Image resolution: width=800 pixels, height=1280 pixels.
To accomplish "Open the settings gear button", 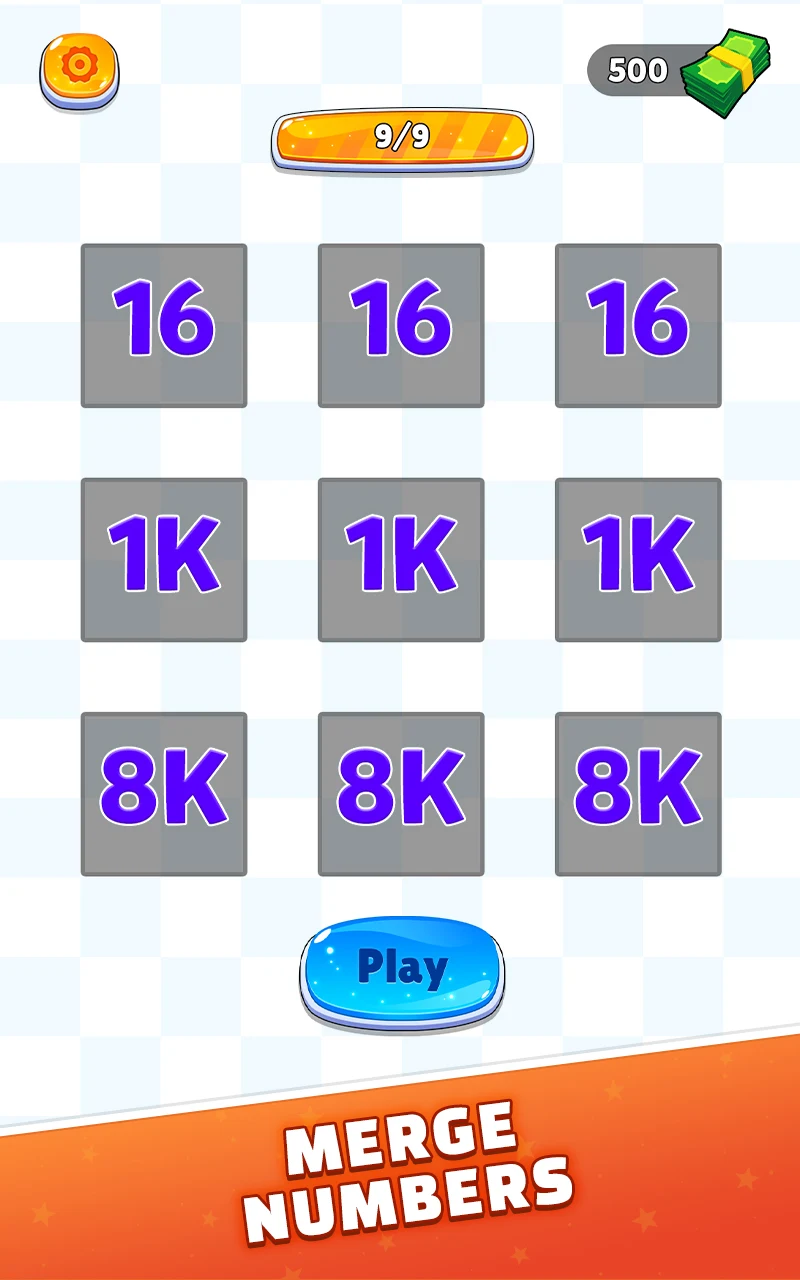I will (79, 68).
